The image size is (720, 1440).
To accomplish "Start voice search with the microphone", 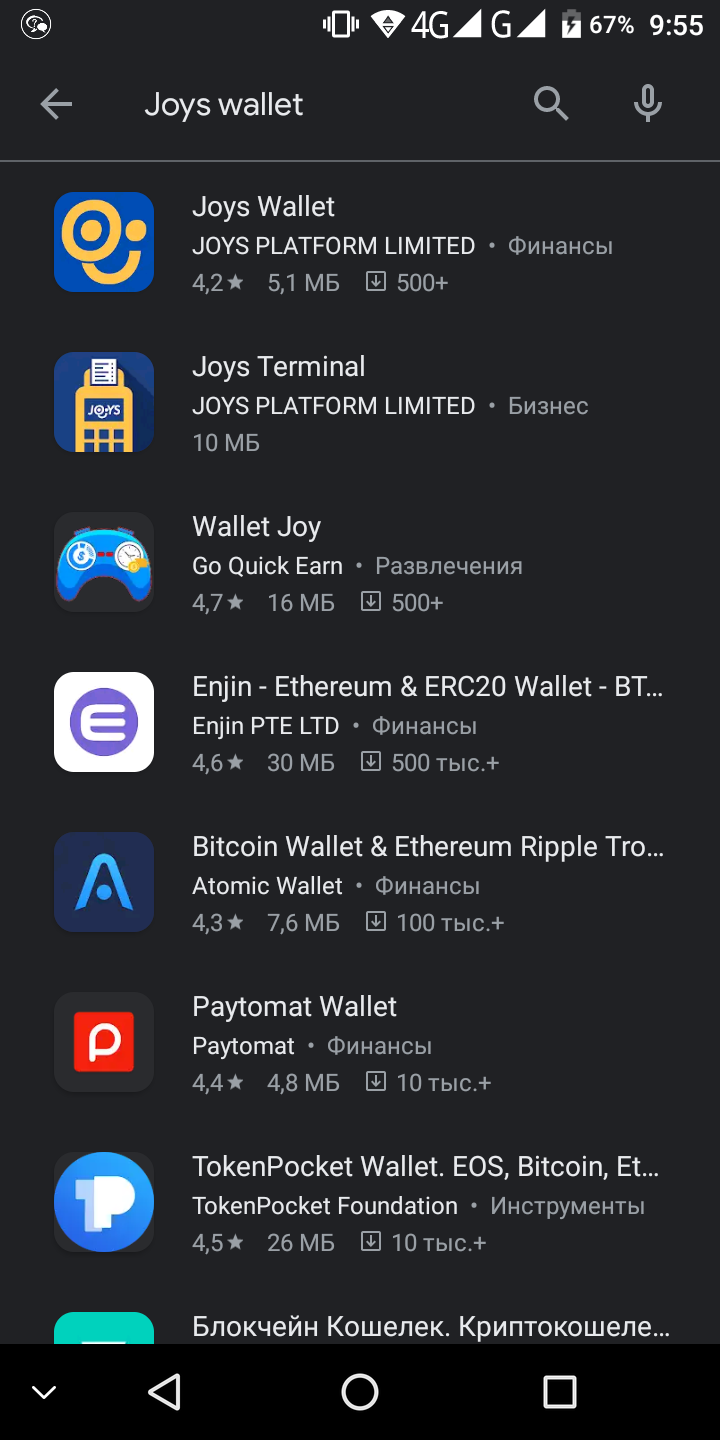I will (648, 103).
